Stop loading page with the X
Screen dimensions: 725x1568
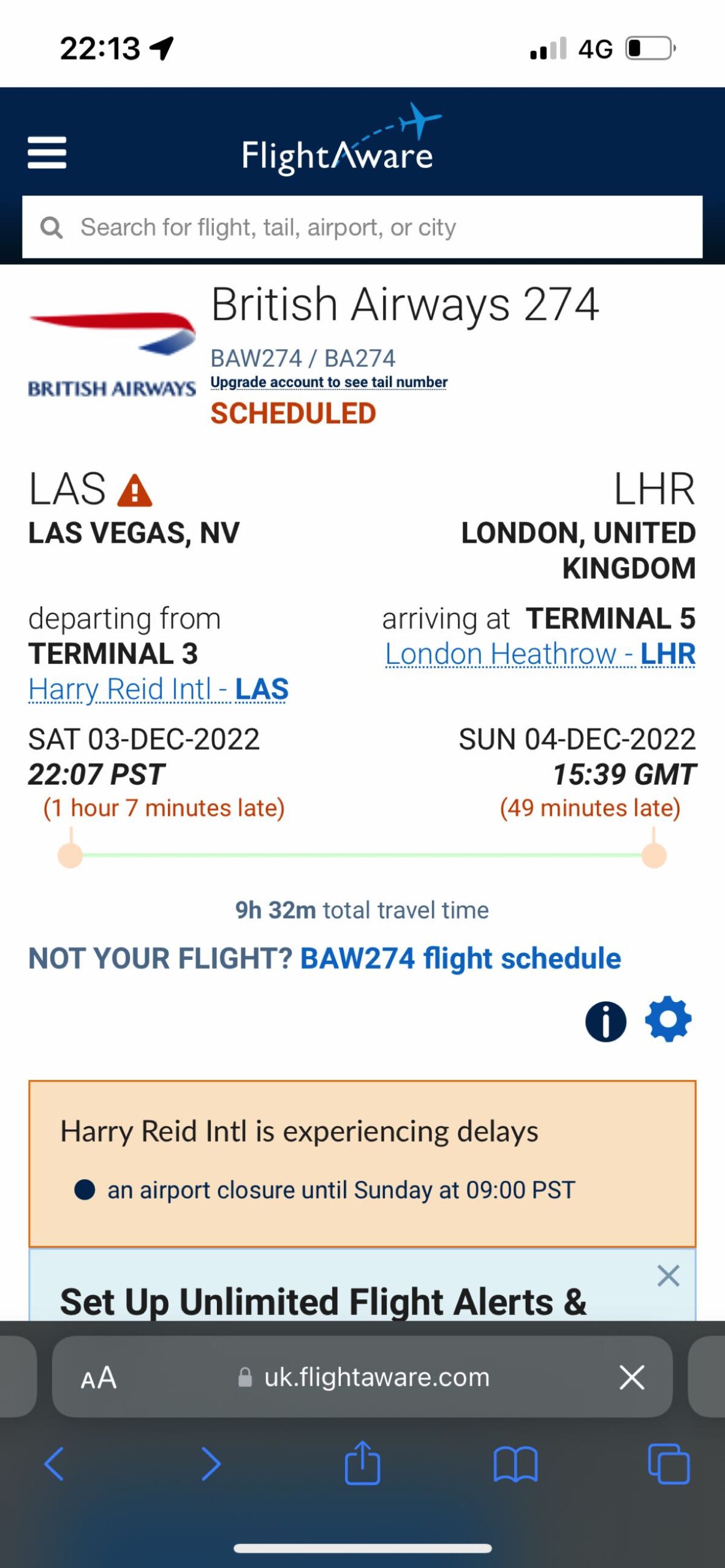[x=631, y=1378]
